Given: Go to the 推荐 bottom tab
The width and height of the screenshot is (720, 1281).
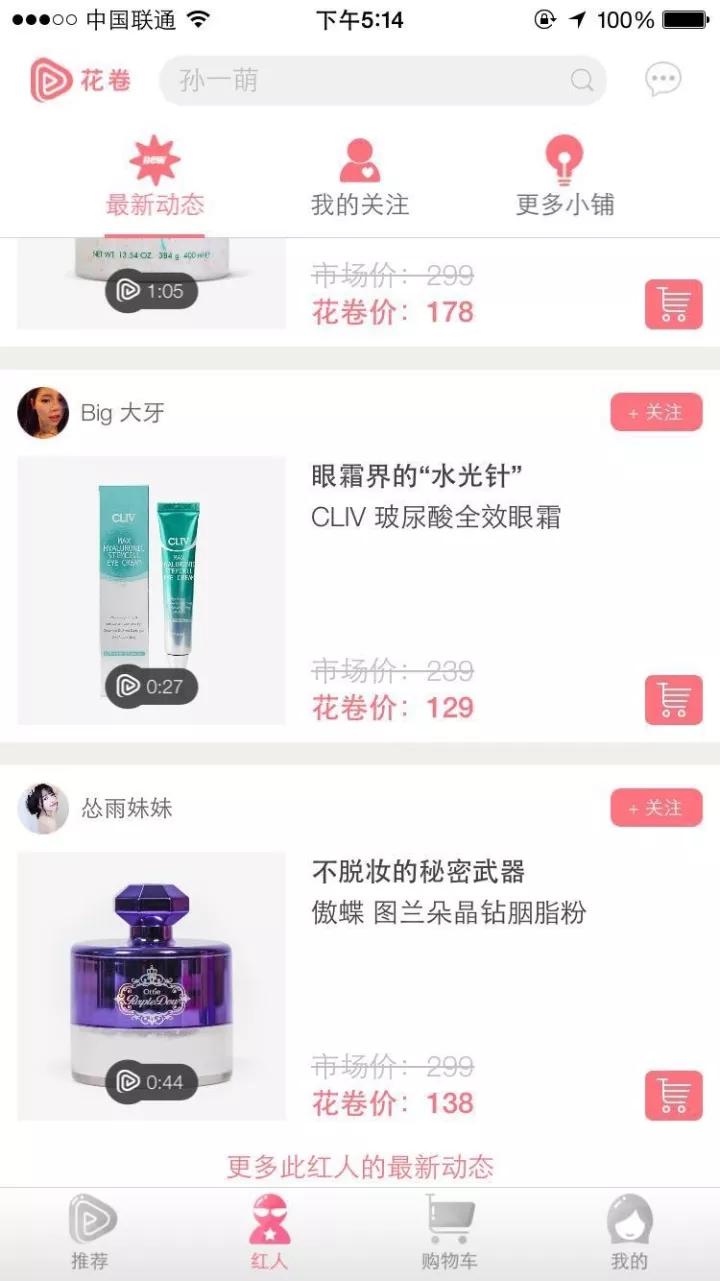Looking at the screenshot, I should pyautogui.click(x=90, y=1233).
